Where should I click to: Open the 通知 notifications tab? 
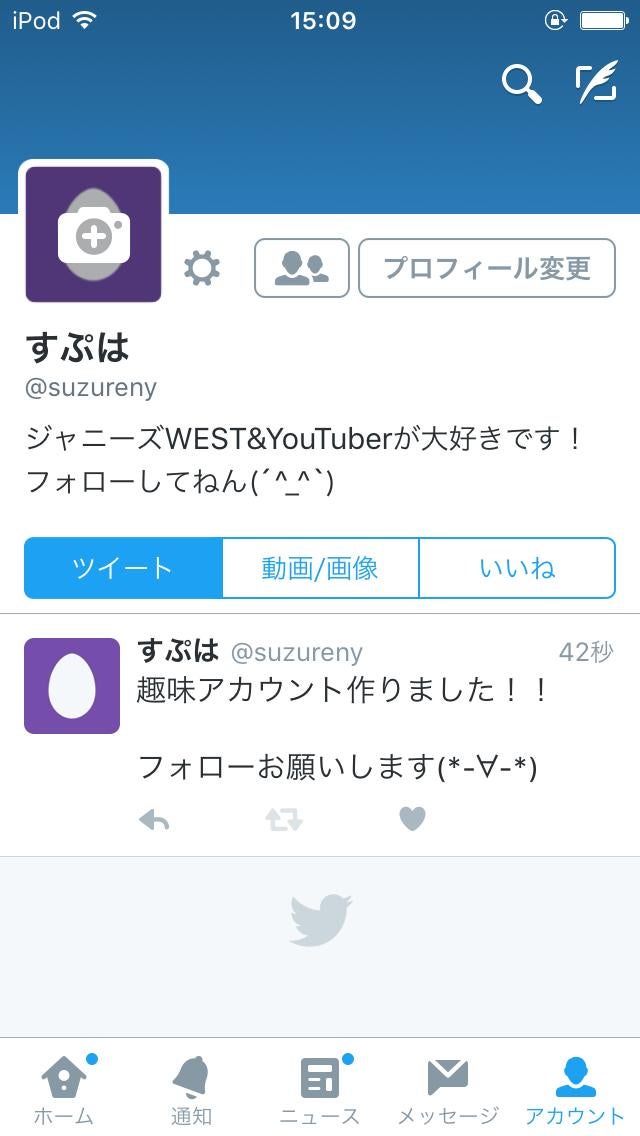[x=191, y=1090]
